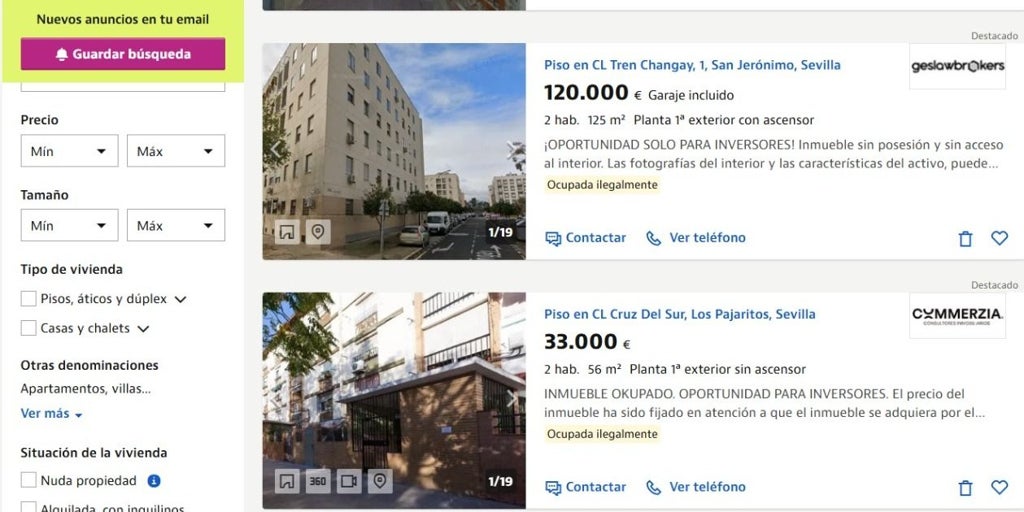Open the Piso en CL Cruz Del Sur listing
Screen dimensions: 1024x512
pyautogui.click(x=680, y=314)
